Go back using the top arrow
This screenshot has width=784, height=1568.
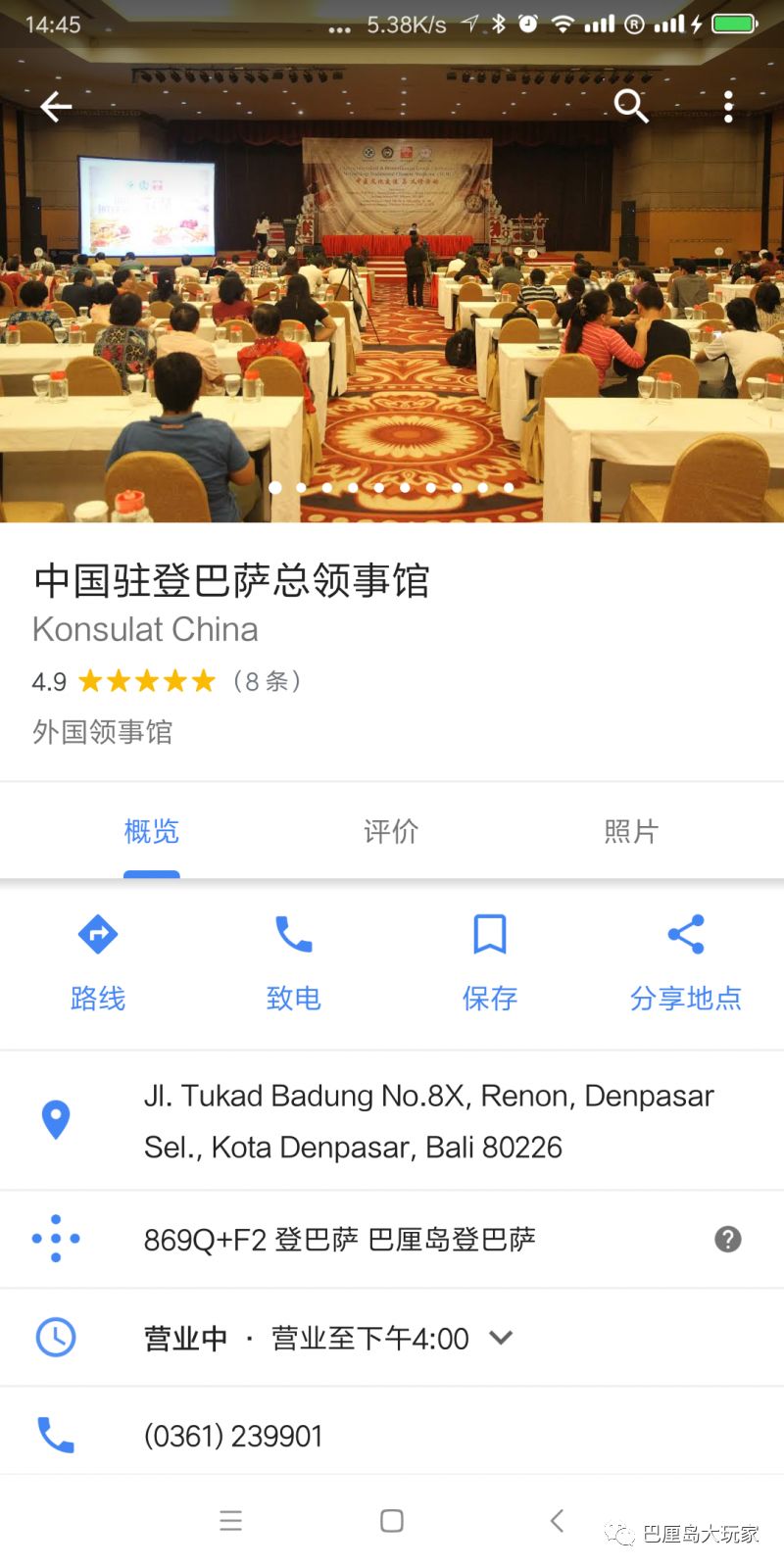coord(56,107)
